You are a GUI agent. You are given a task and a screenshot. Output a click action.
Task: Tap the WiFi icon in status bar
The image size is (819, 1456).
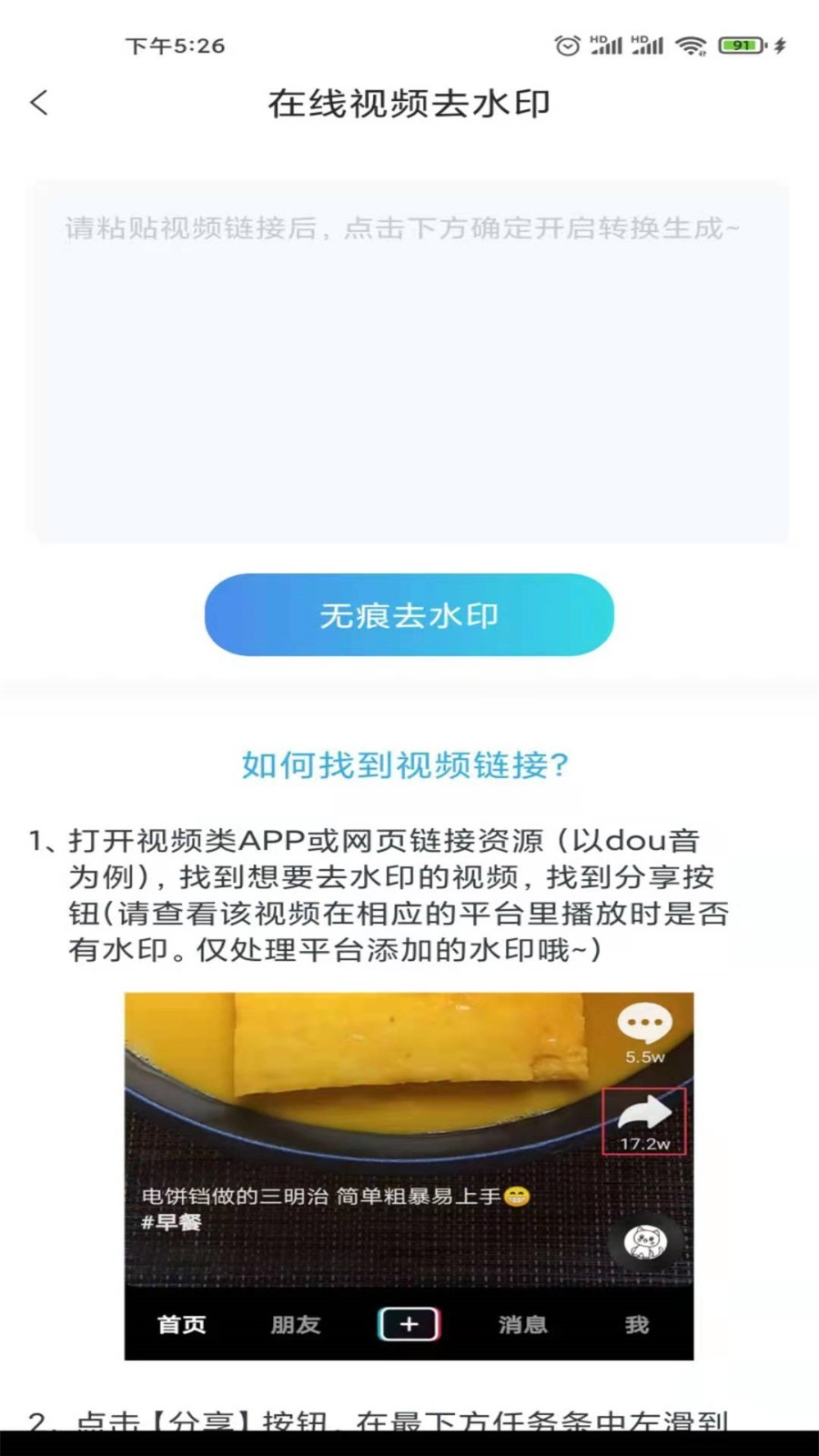[693, 45]
